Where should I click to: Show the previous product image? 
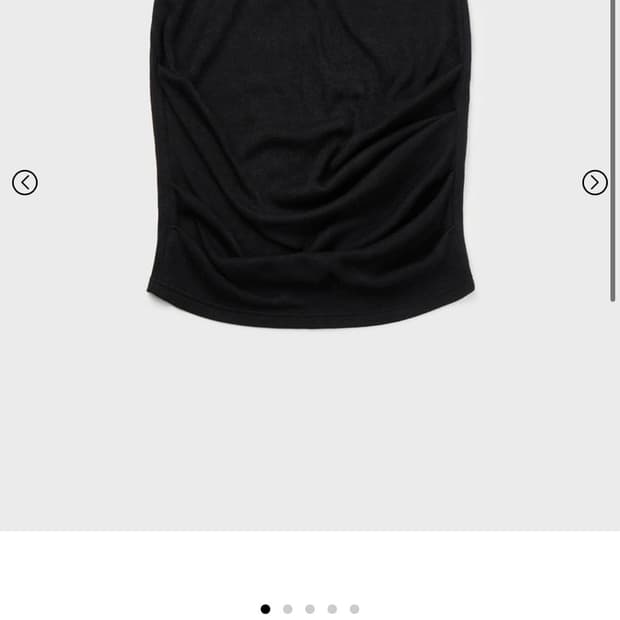[25, 182]
